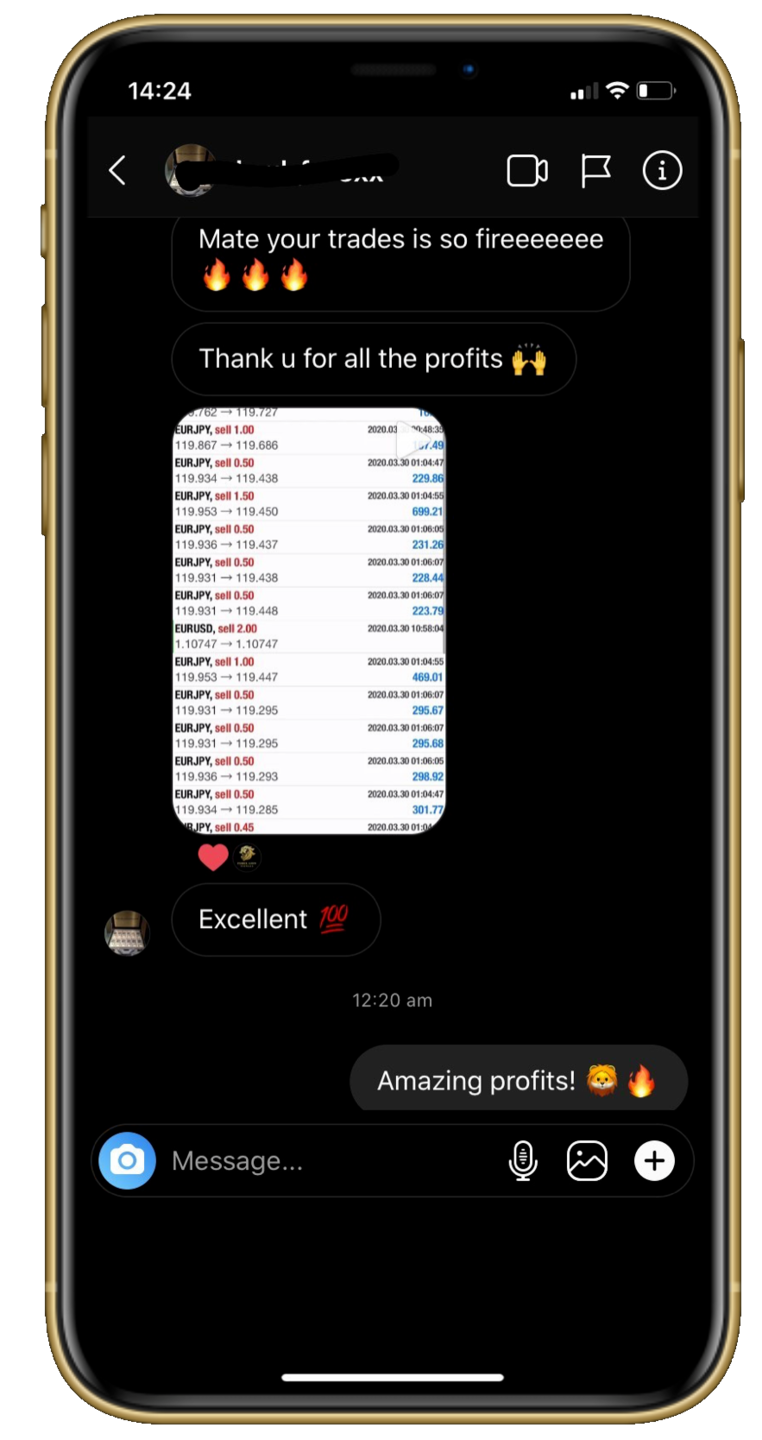Viewport: 762px width, 1440px height.
Task: Record a voice message
Action: pyautogui.click(x=523, y=1161)
